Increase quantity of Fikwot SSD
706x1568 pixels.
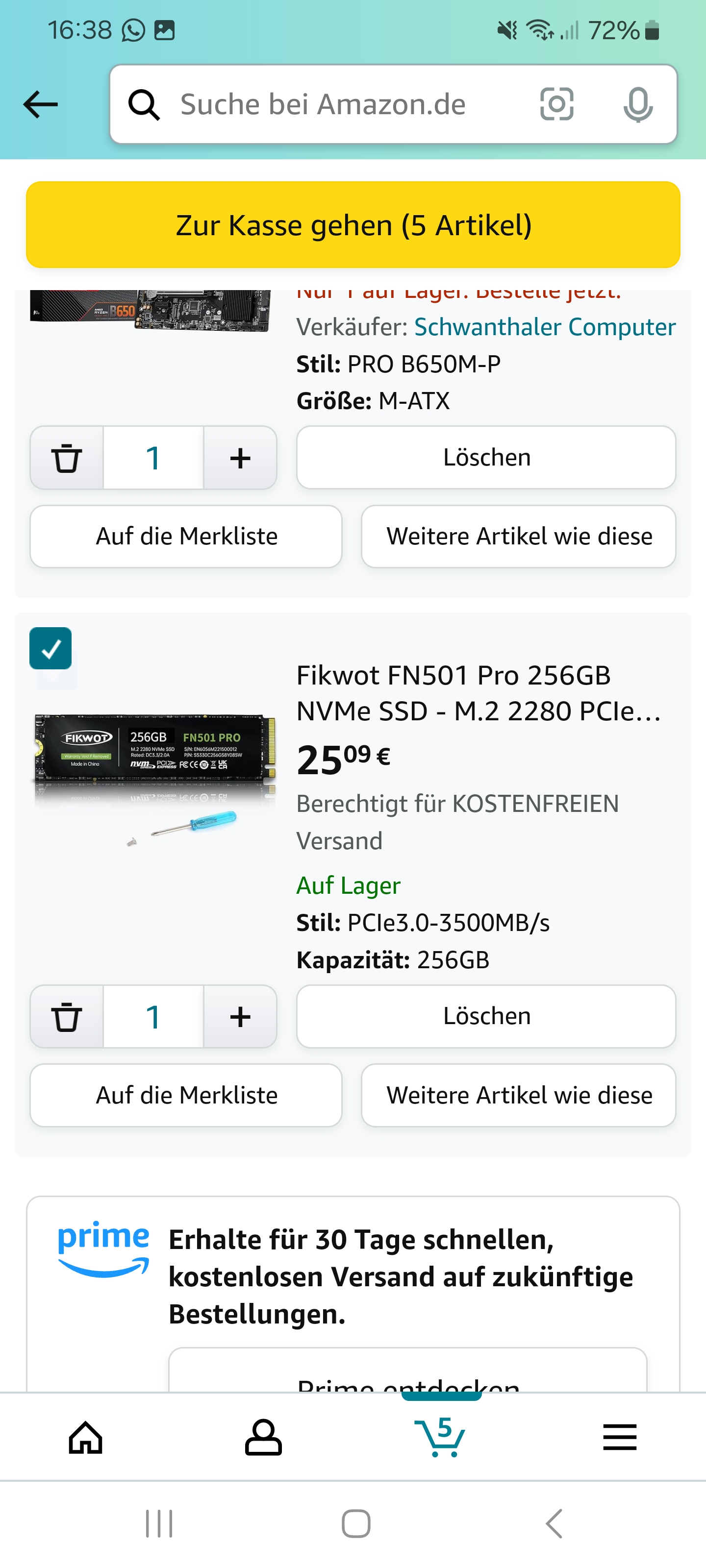[x=240, y=1017]
